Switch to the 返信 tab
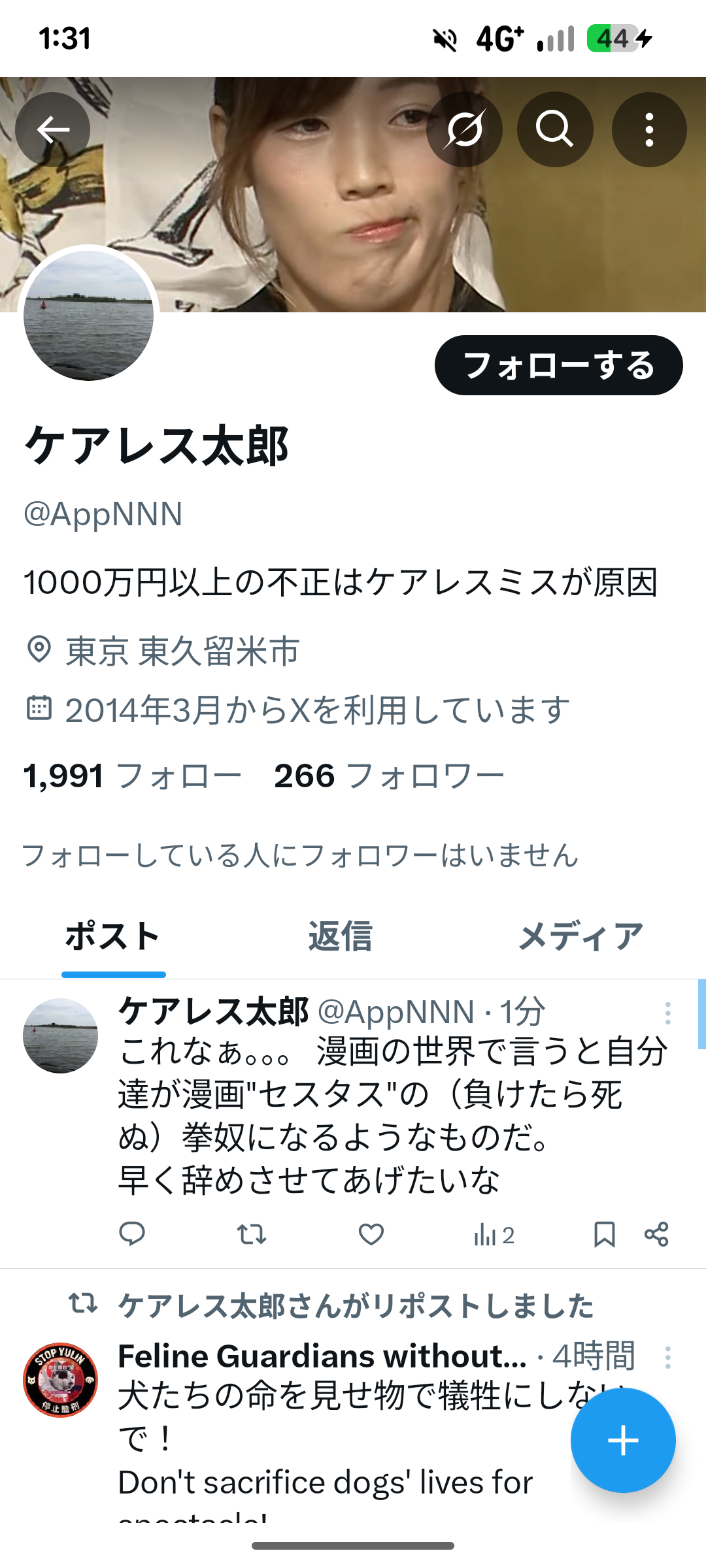Viewport: 706px width, 1568px height. point(341,936)
